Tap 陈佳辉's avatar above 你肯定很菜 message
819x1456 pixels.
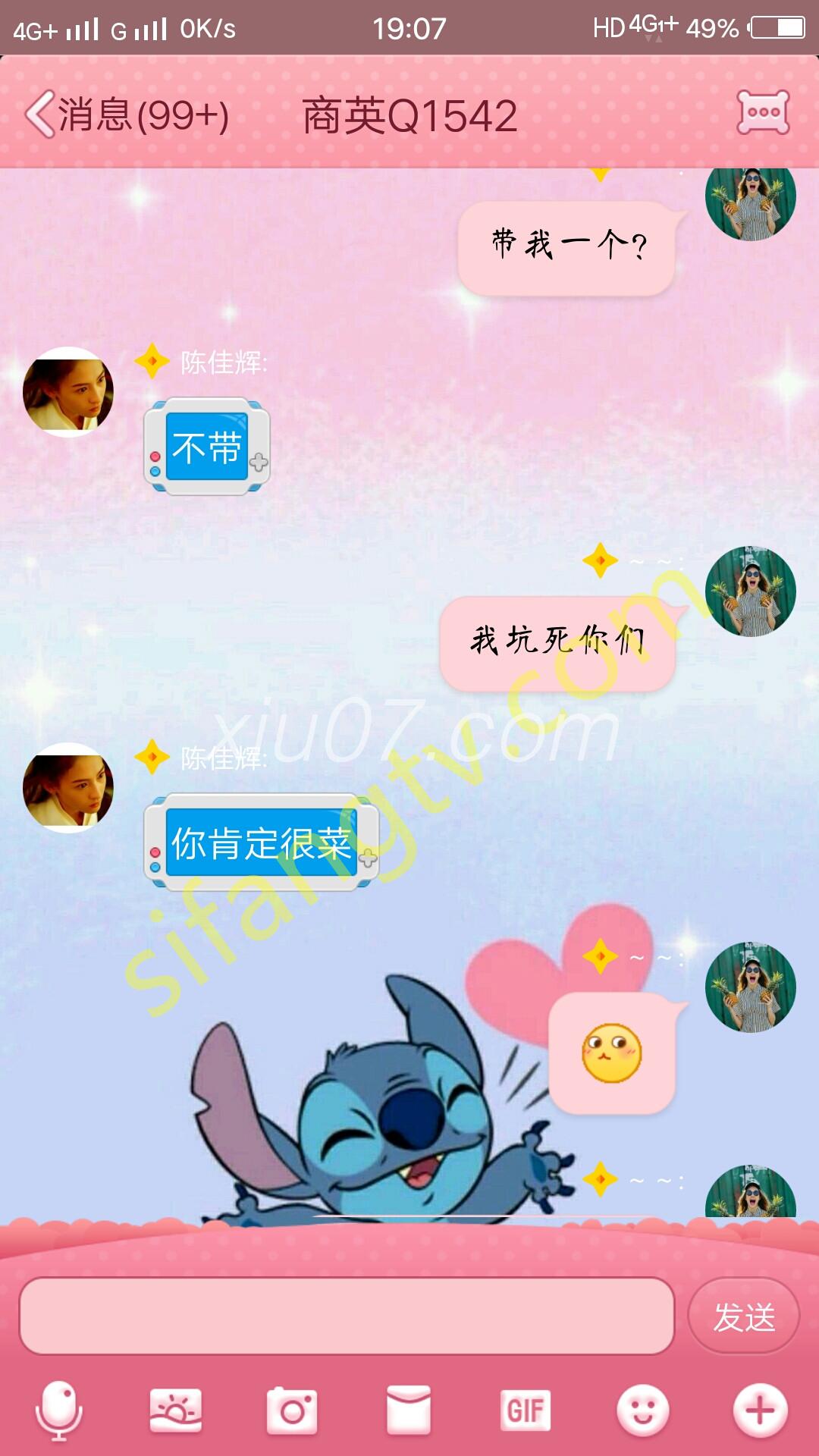click(68, 788)
